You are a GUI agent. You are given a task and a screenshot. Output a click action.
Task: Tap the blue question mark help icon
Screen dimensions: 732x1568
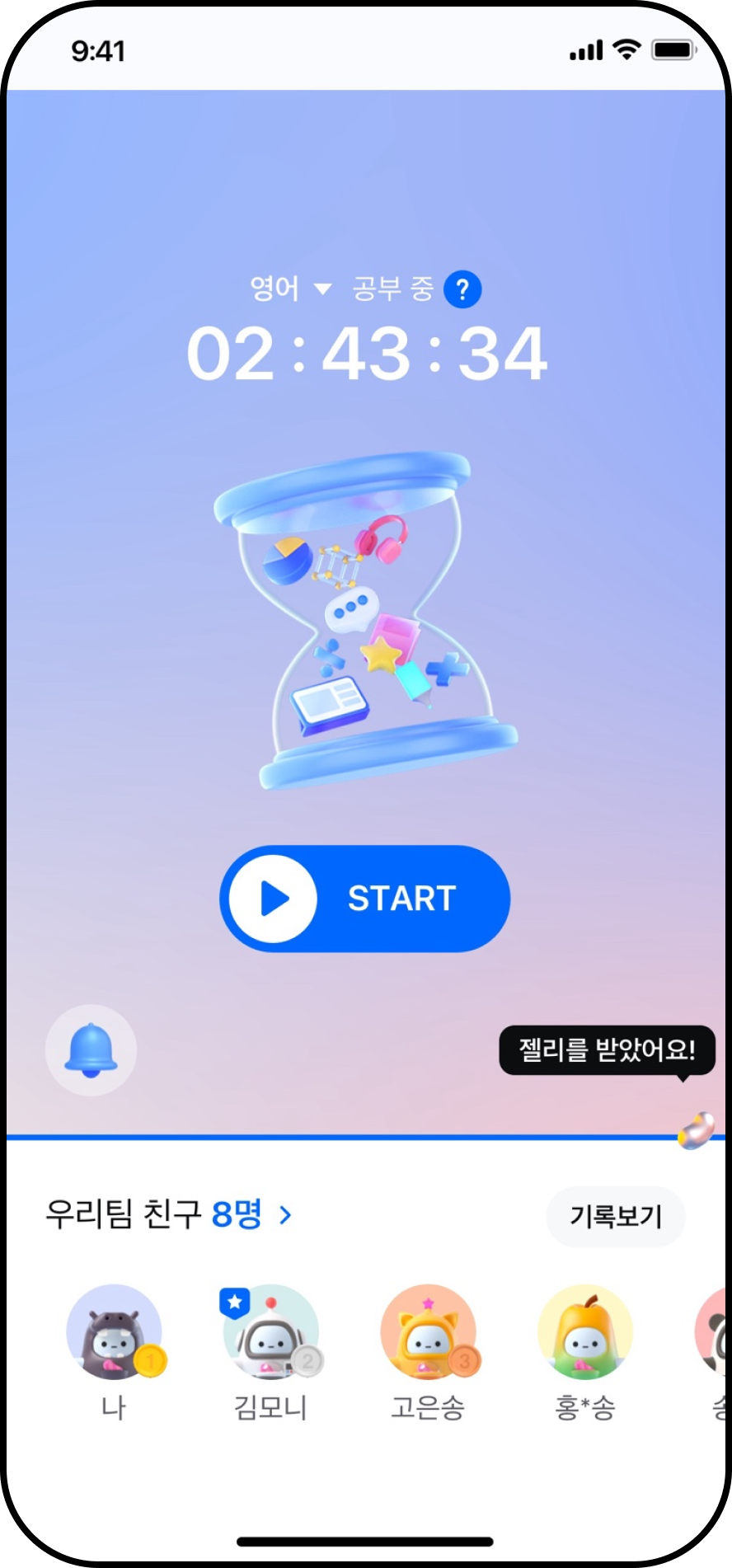pos(462,289)
